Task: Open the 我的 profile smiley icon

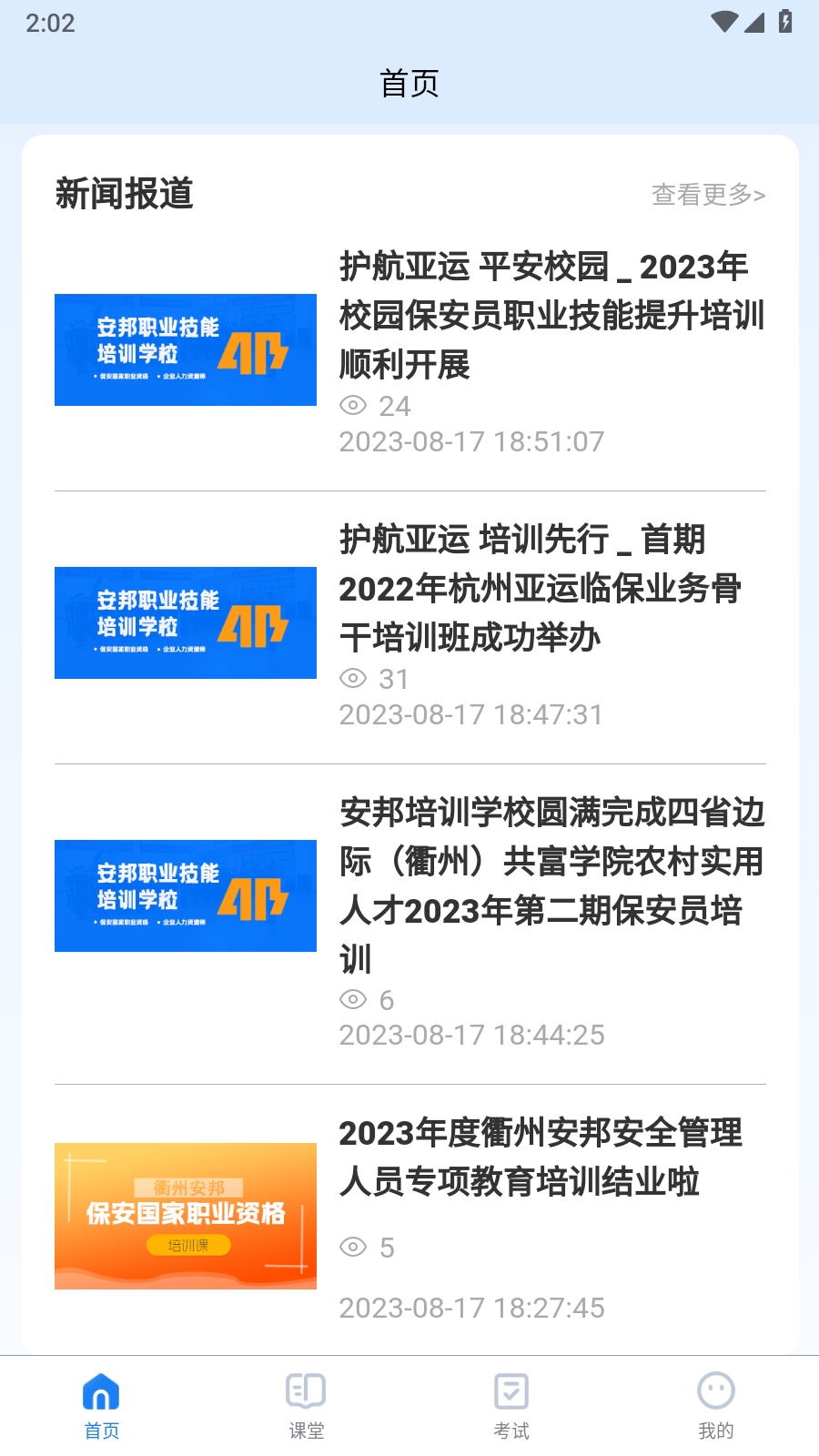Action: click(715, 1390)
